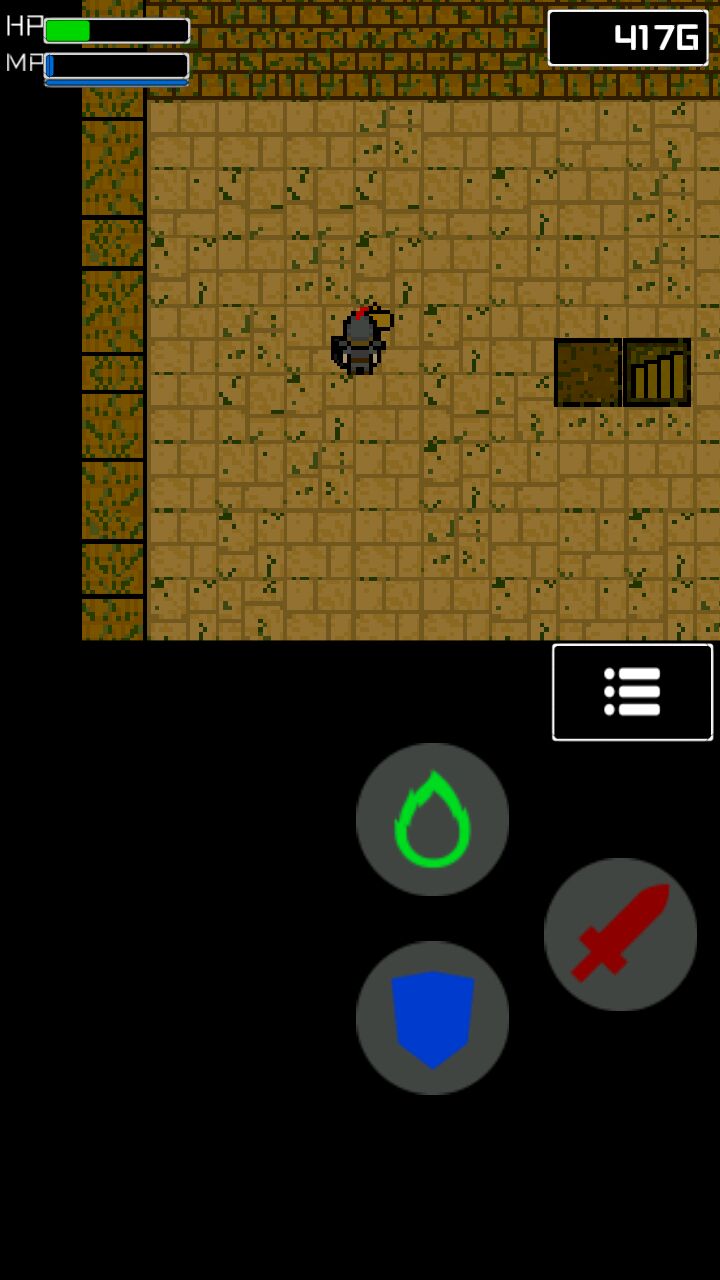Attack with the red sword button
Screen dimensions: 720x1280
pos(620,934)
